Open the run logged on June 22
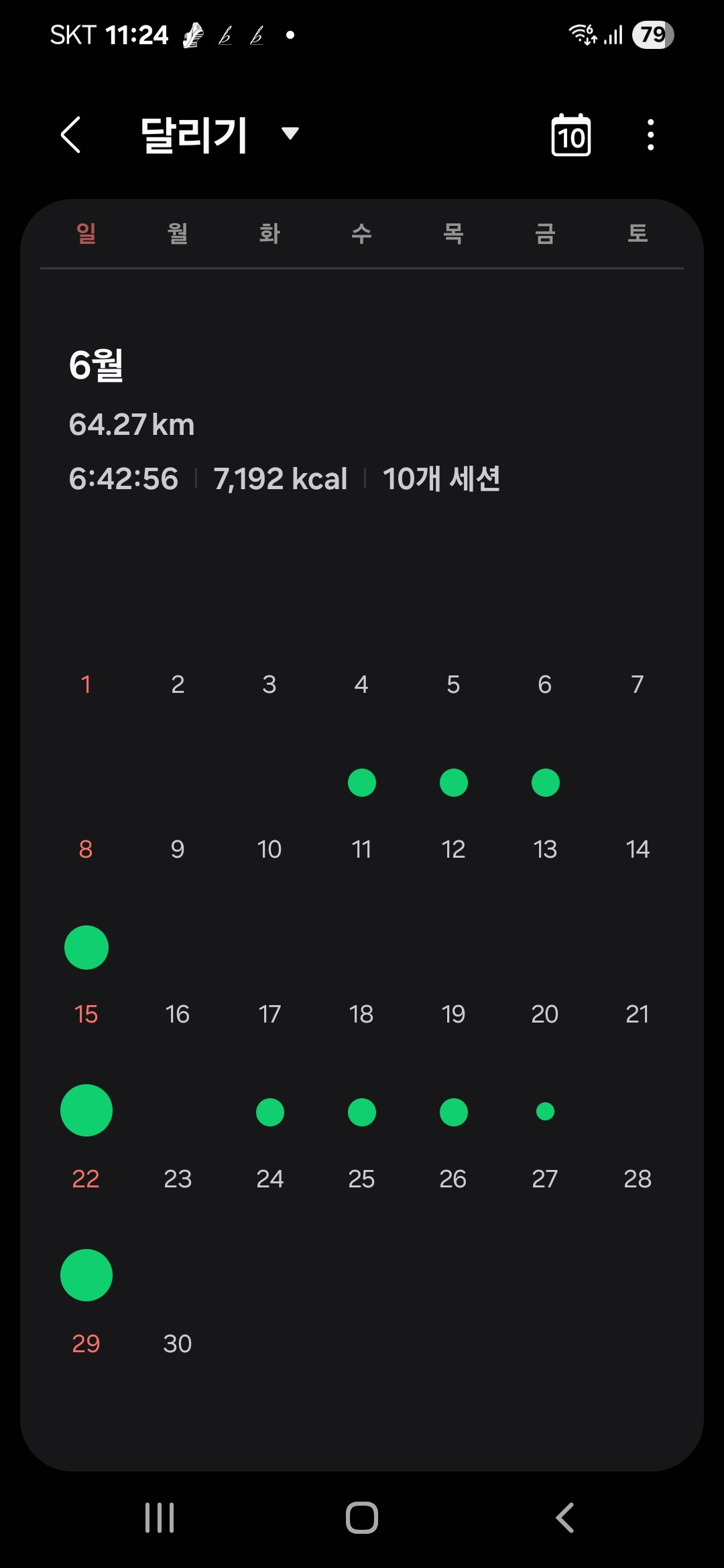 tap(86, 1275)
